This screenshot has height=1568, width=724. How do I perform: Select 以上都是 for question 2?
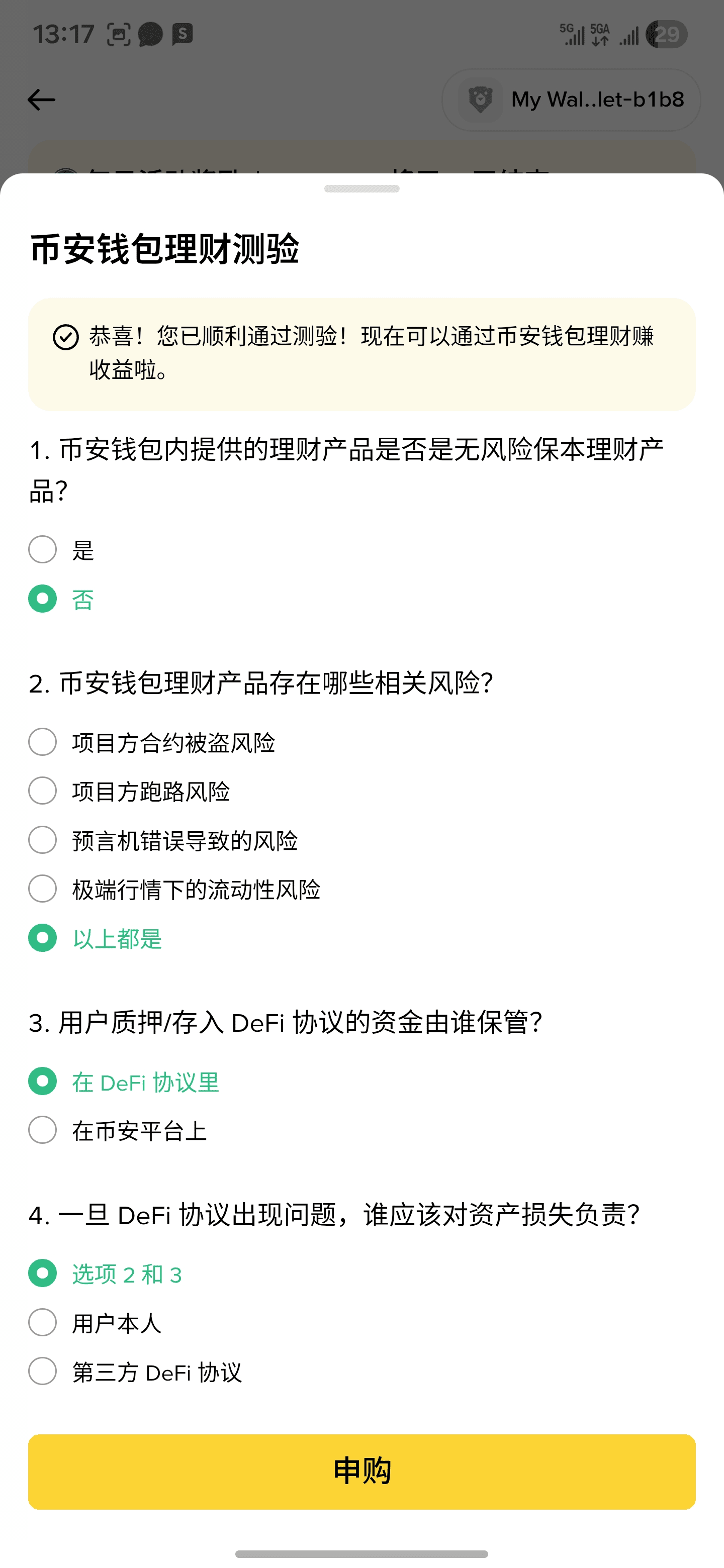[x=43, y=938]
